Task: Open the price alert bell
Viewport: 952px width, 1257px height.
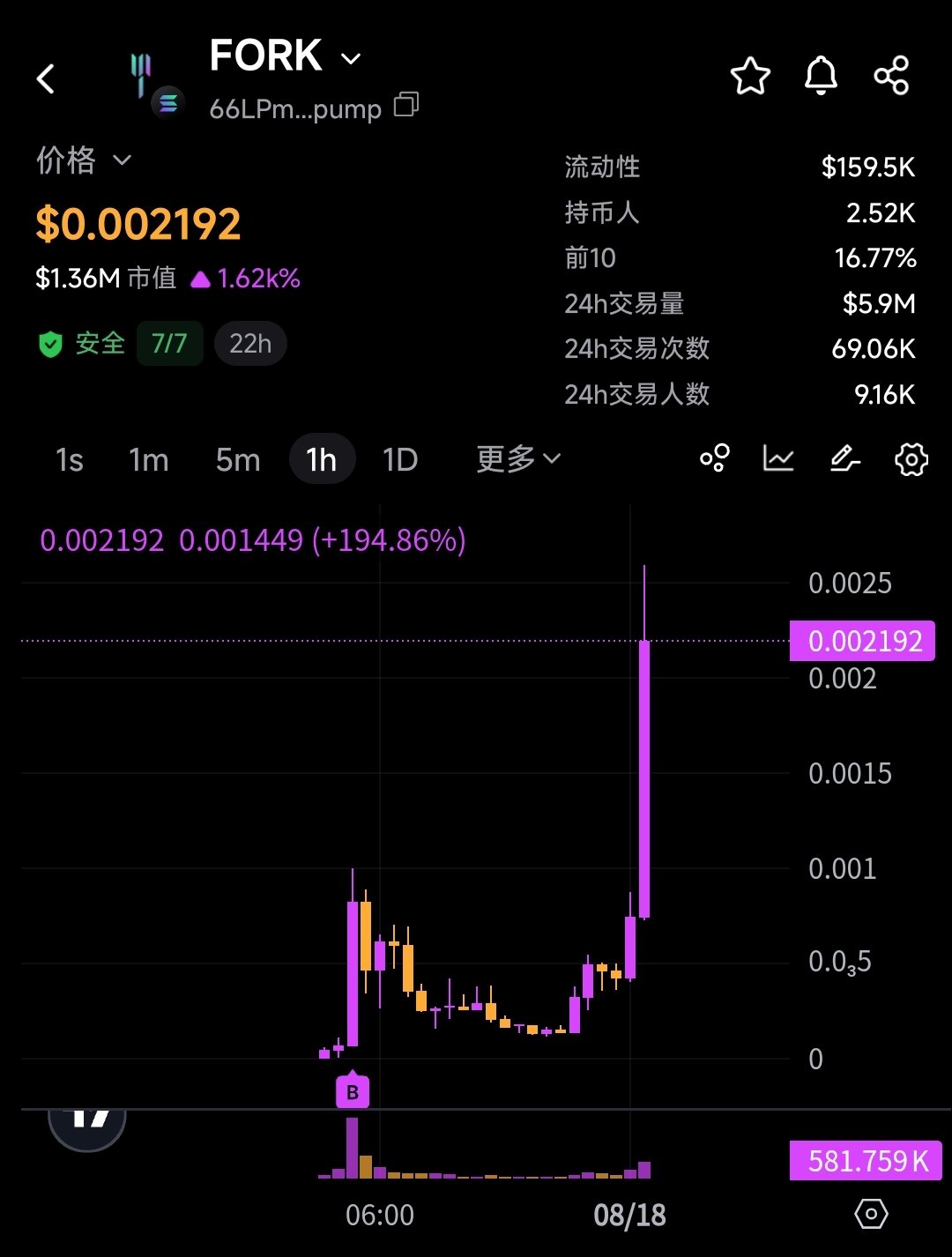Action: click(821, 76)
